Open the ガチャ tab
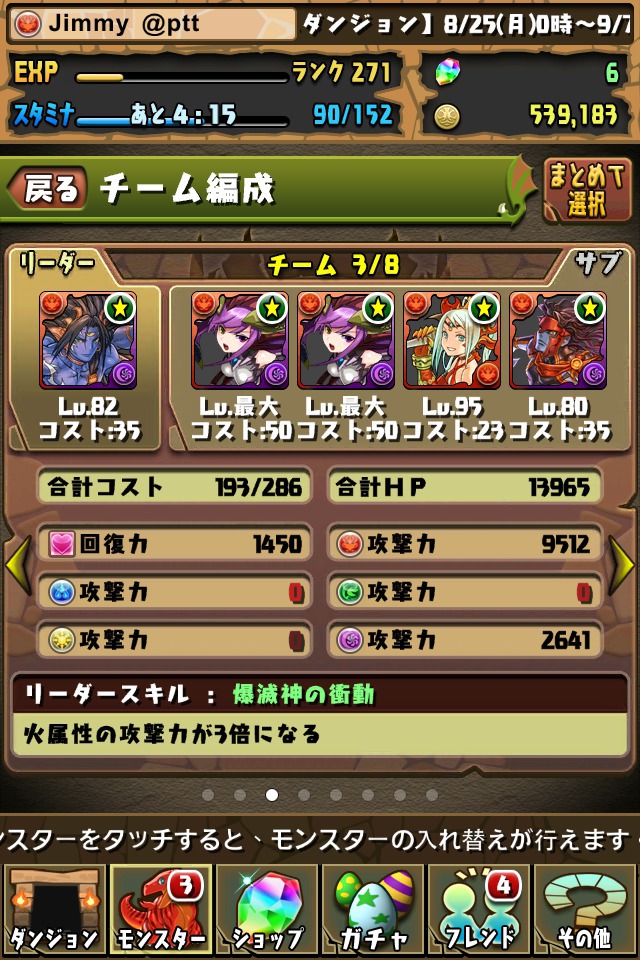 (373, 910)
